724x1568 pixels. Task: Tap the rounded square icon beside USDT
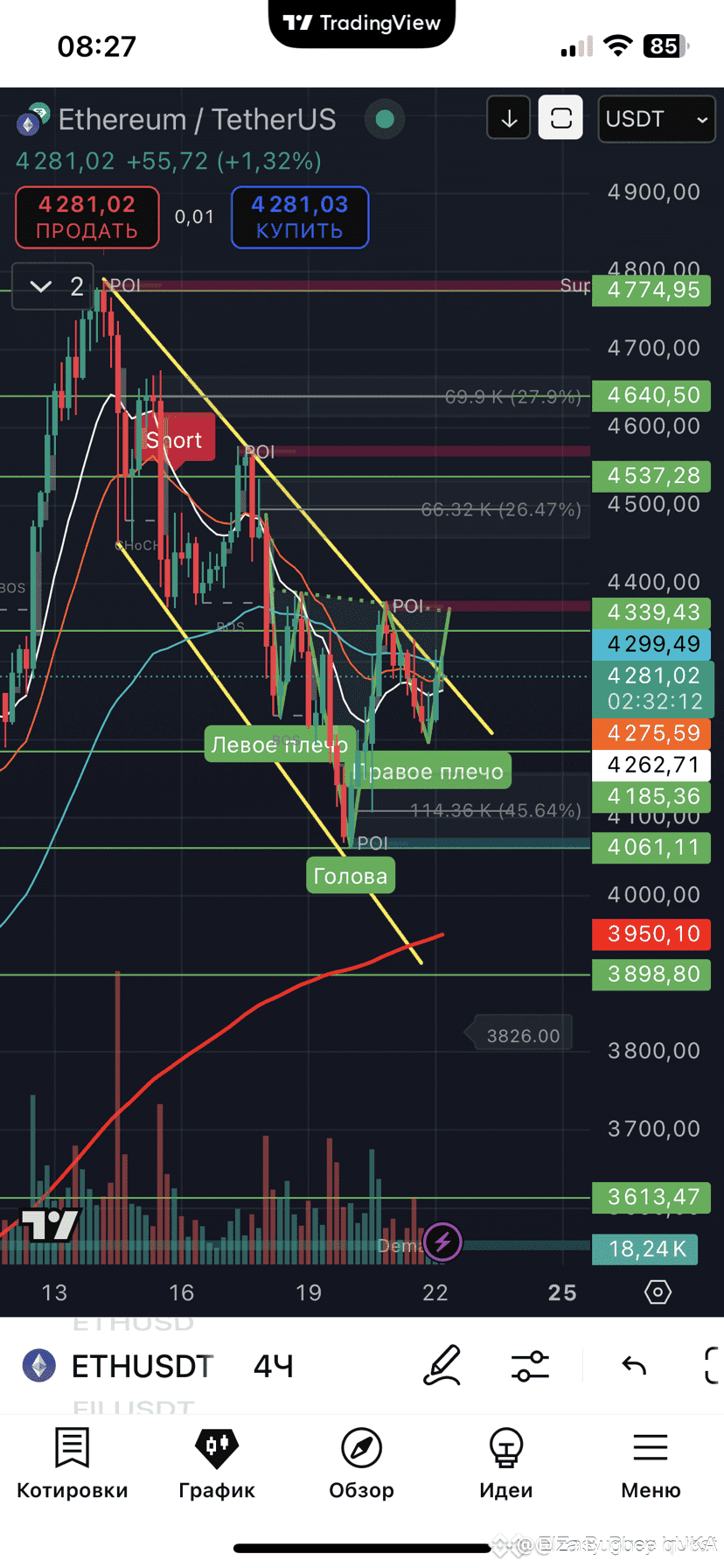560,118
